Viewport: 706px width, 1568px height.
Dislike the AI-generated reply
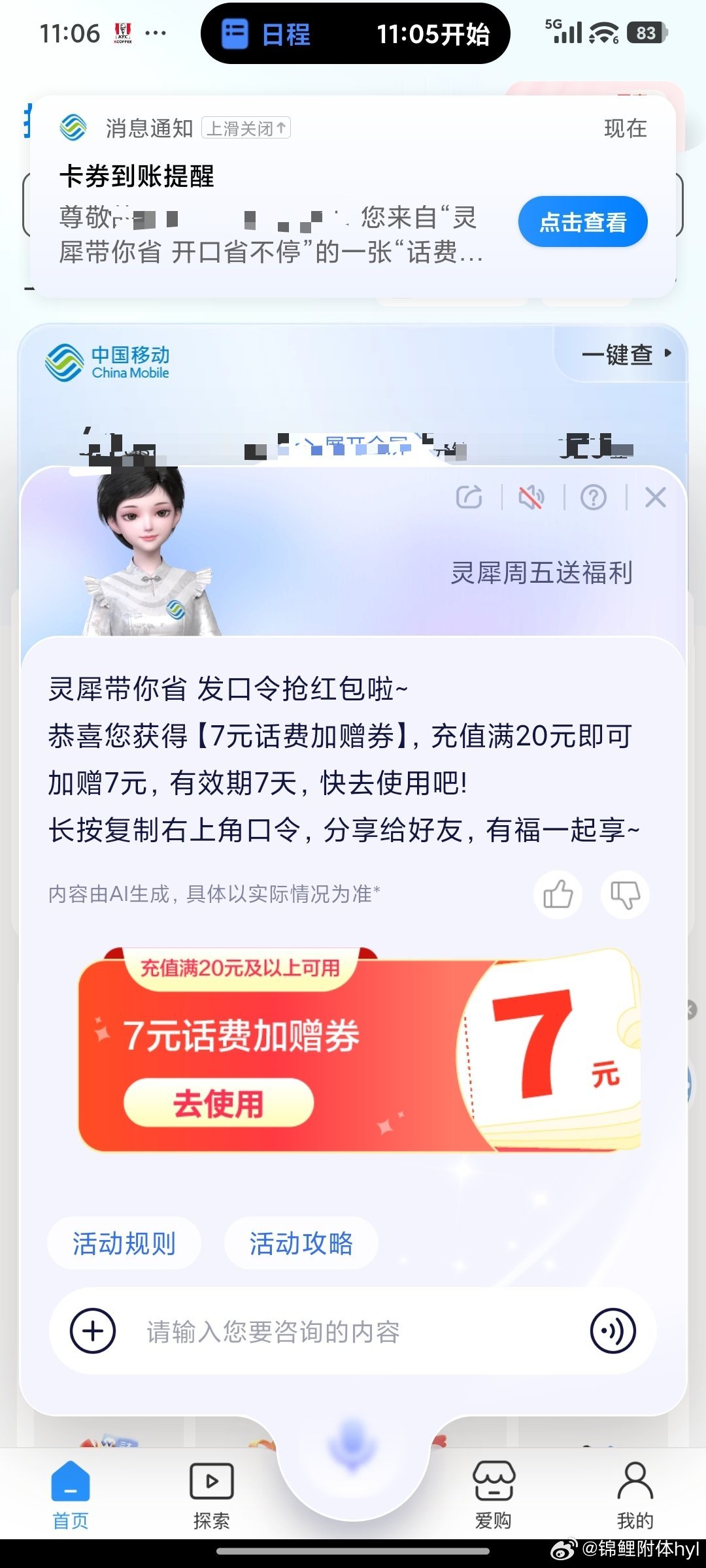(x=625, y=894)
